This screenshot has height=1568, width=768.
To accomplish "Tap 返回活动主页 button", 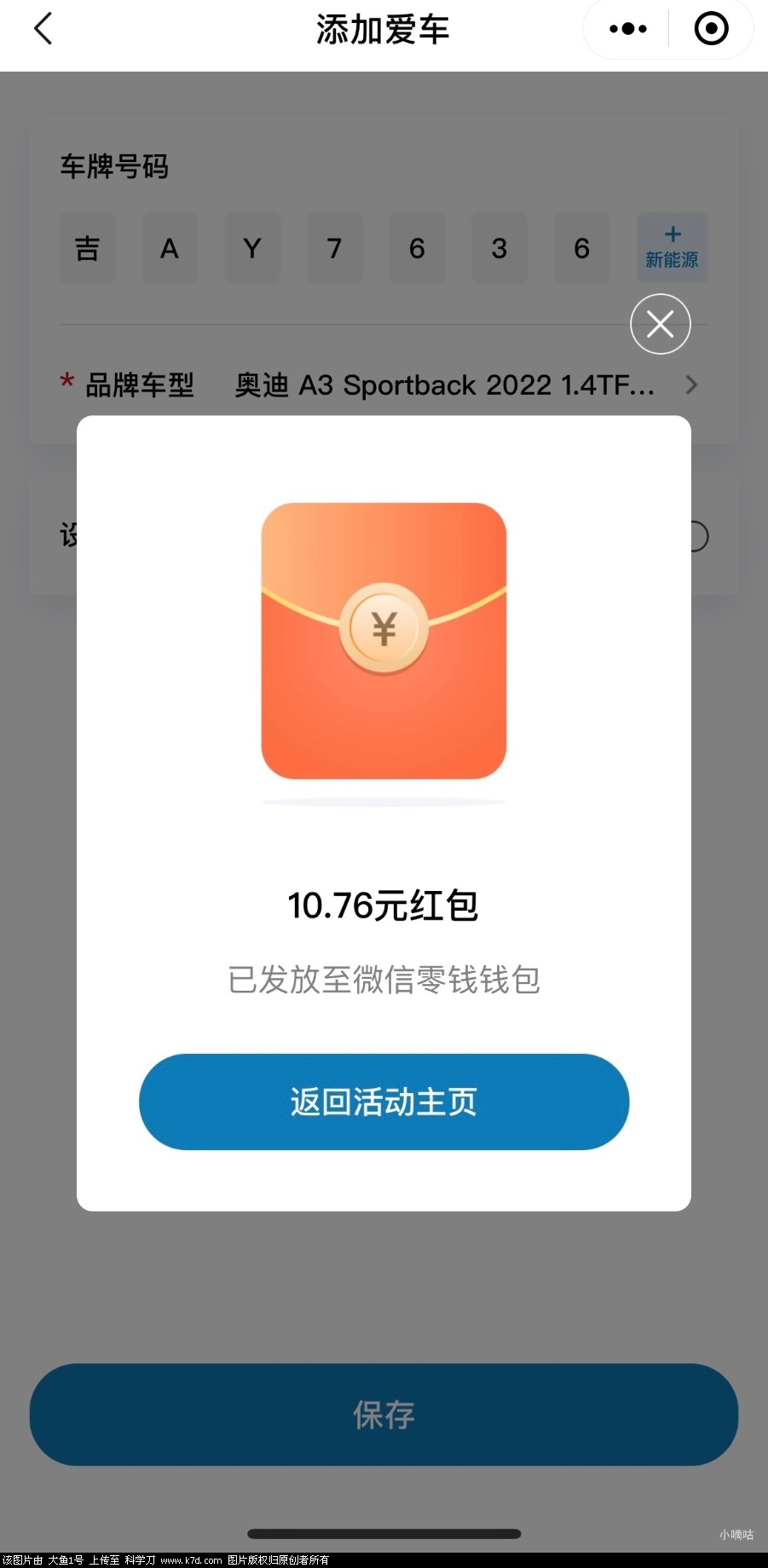I will (x=384, y=1102).
